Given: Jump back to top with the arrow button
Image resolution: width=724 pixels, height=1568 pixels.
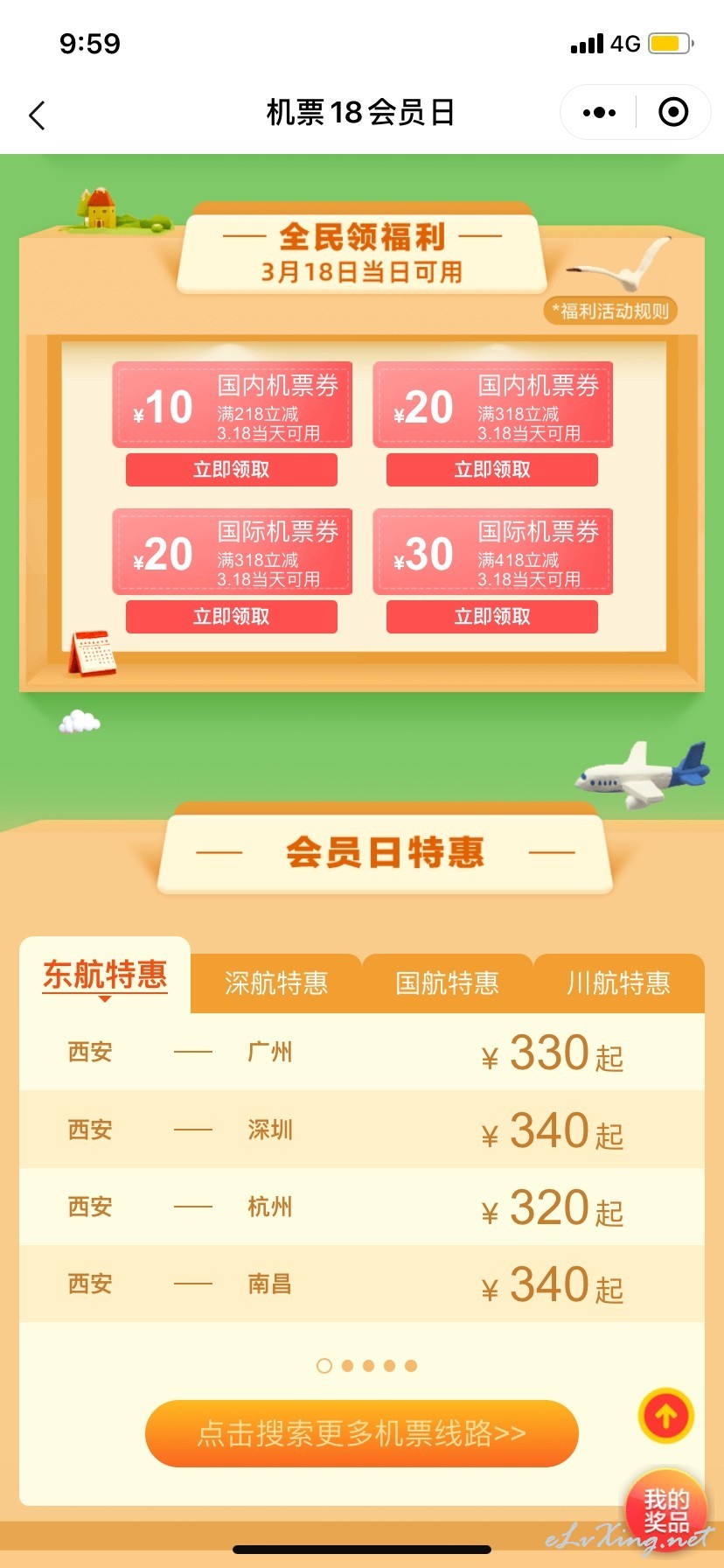Looking at the screenshot, I should point(666,1416).
